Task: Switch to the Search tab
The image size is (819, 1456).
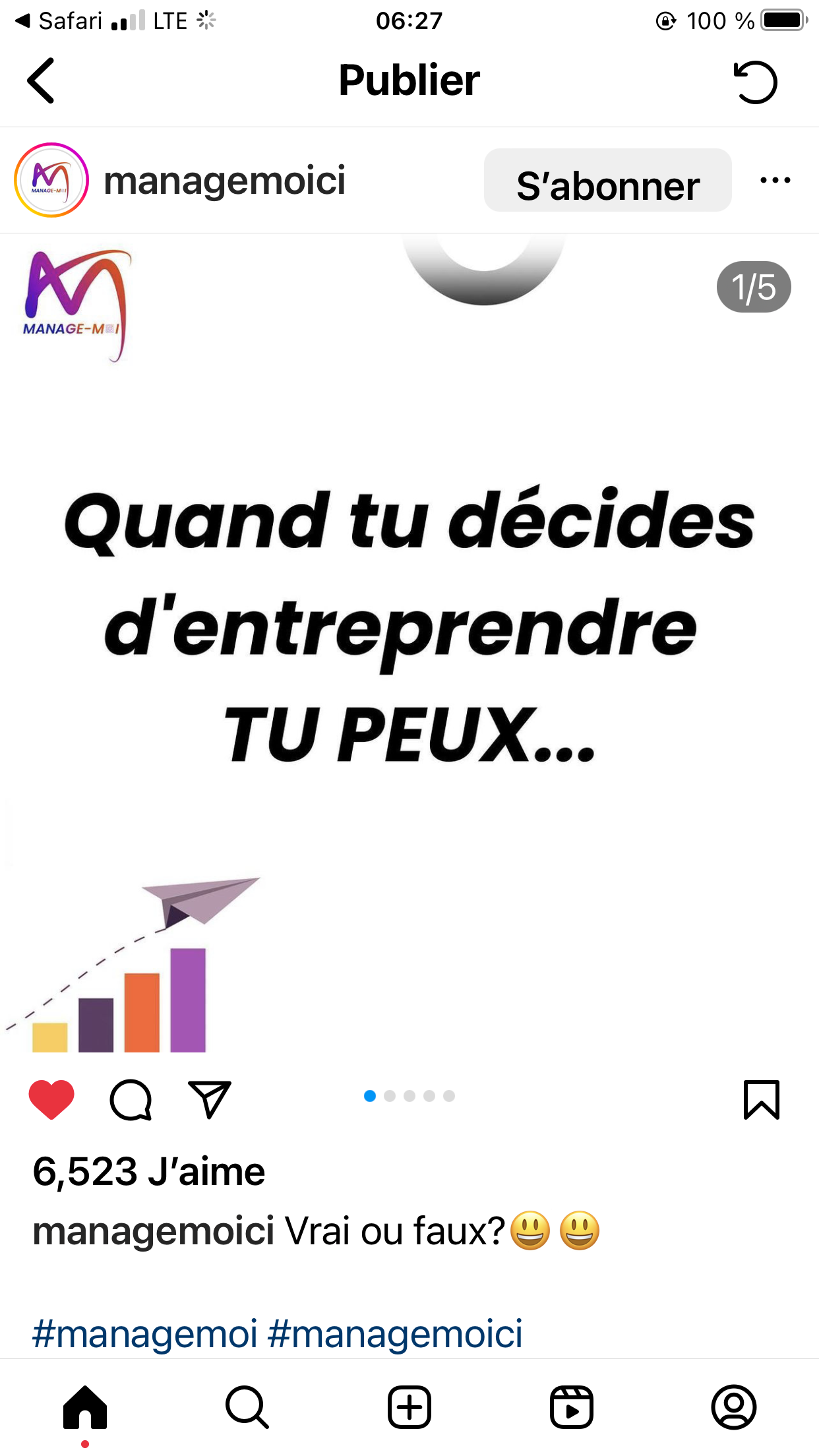Action: point(247,1407)
